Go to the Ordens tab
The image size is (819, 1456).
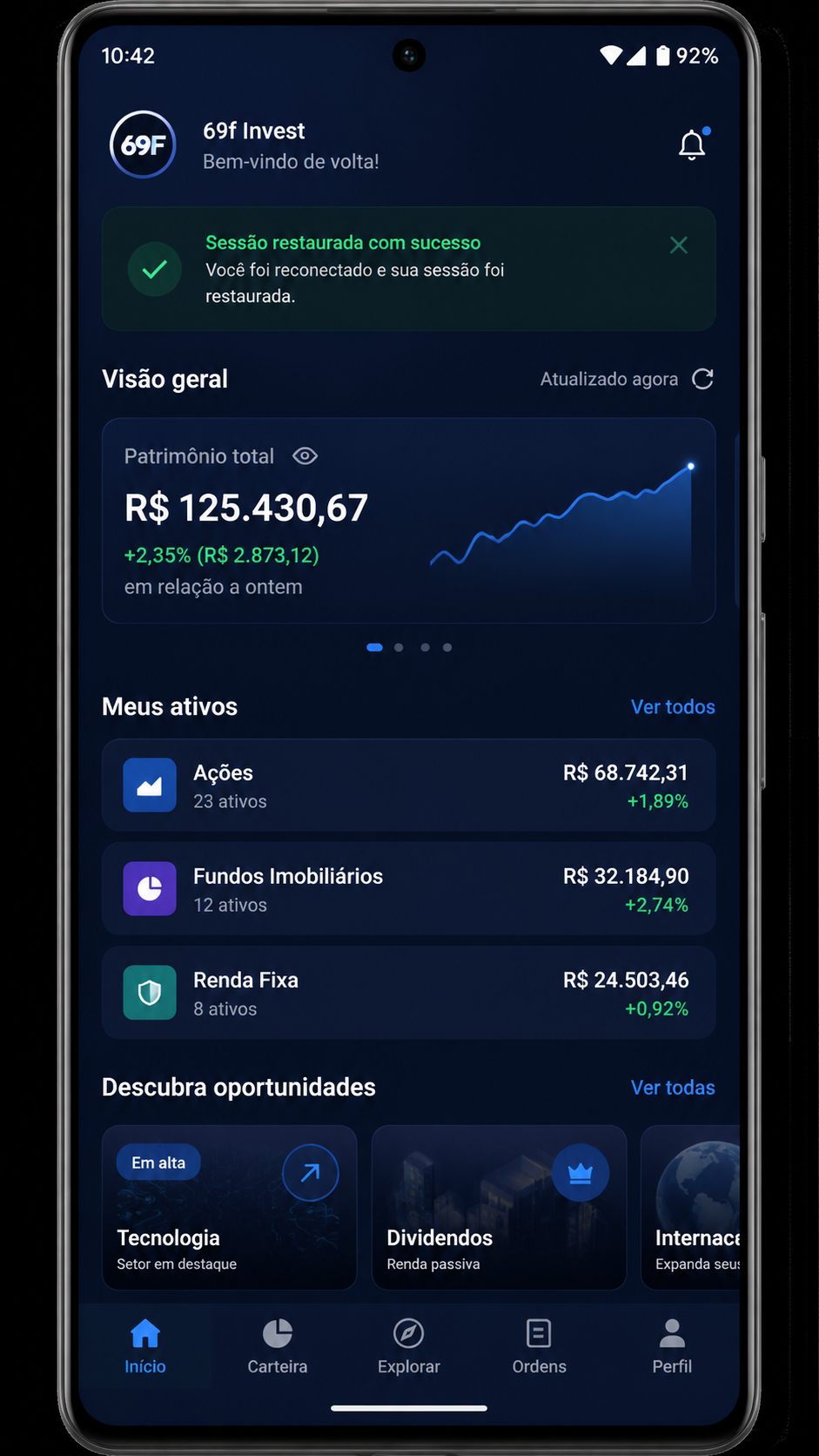pos(540,1346)
